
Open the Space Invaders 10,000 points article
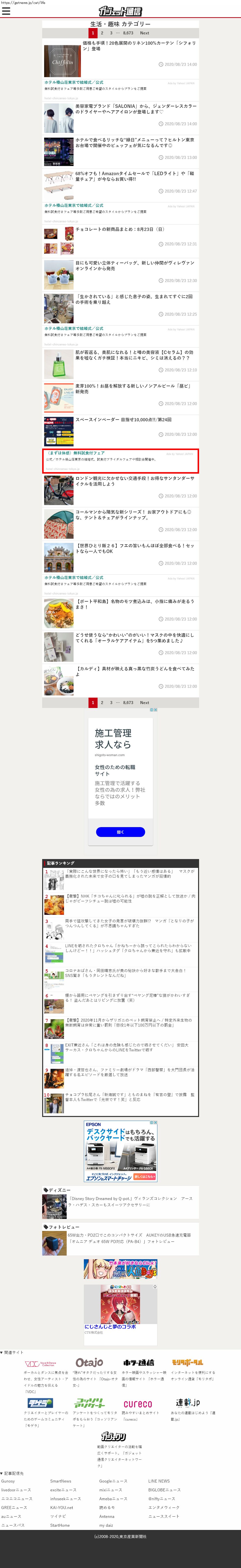point(123,419)
